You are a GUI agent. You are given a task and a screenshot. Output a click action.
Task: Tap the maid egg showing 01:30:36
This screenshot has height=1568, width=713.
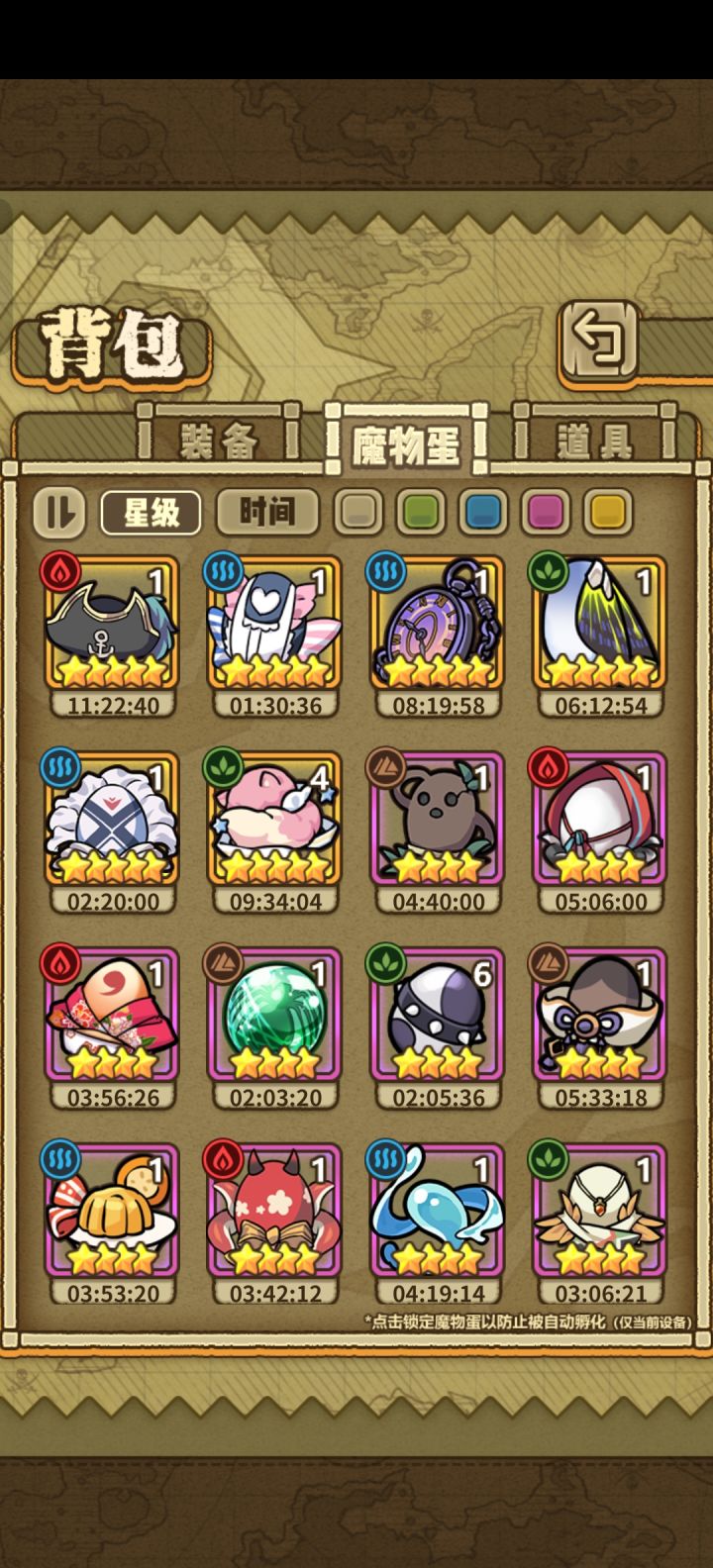(274, 624)
